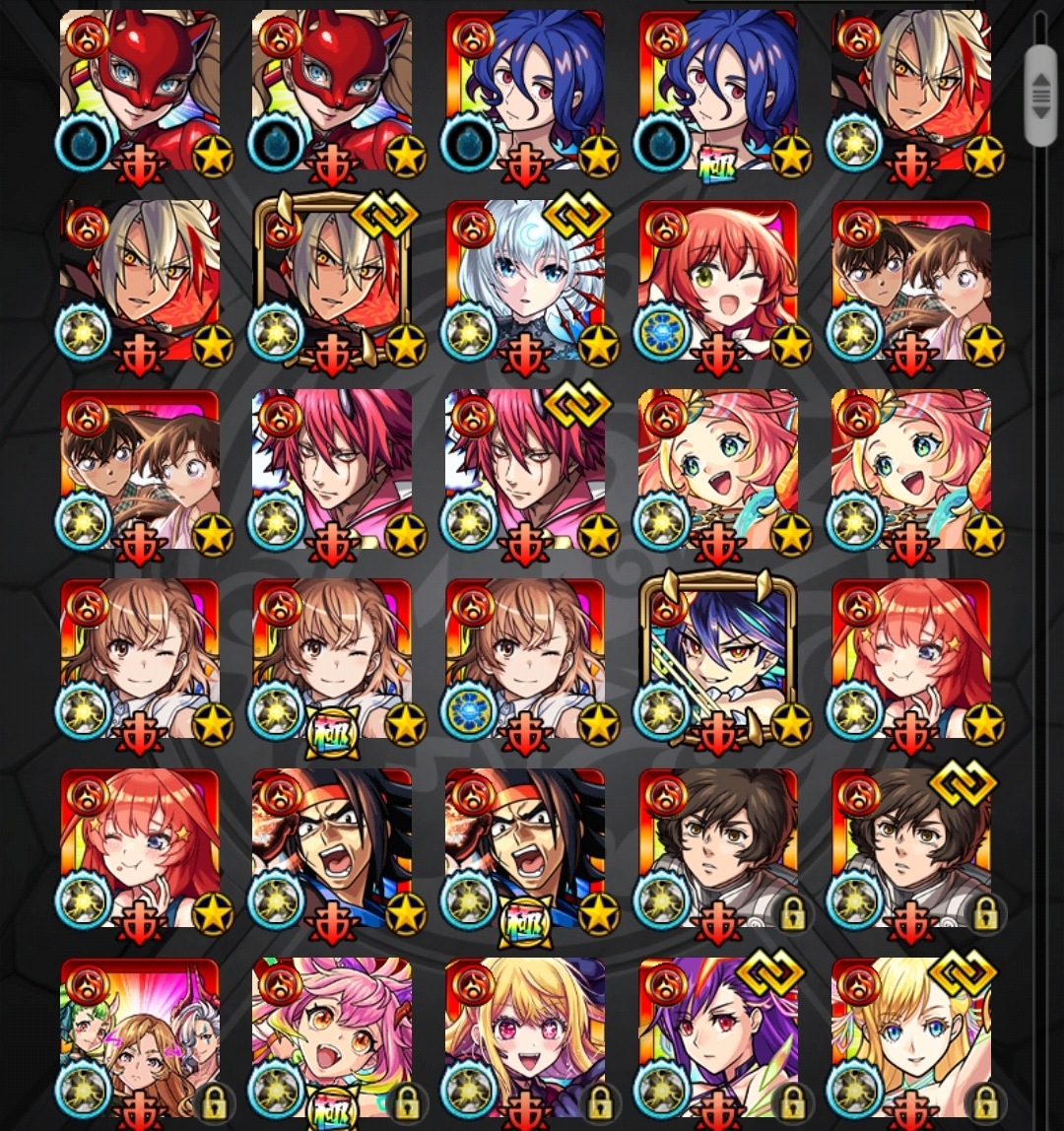The image size is (1064, 1131).
Task: Tap the scrollbar handle at the right edge
Action: [x=1040, y=94]
